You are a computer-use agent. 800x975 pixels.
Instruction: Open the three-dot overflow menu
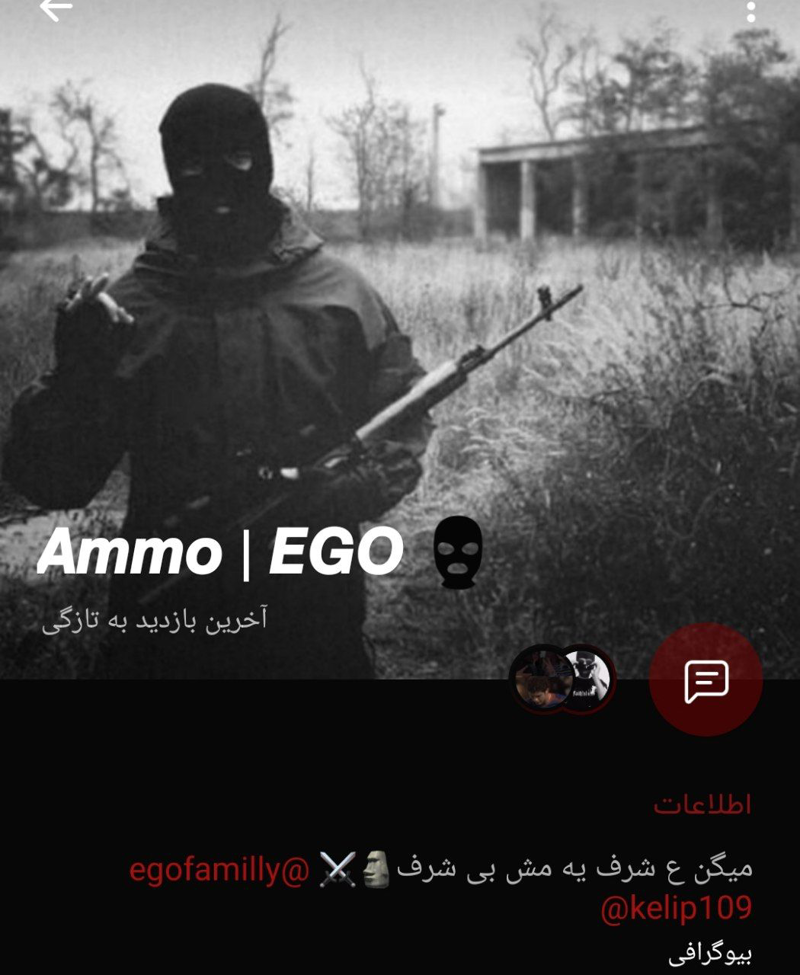pos(751,12)
